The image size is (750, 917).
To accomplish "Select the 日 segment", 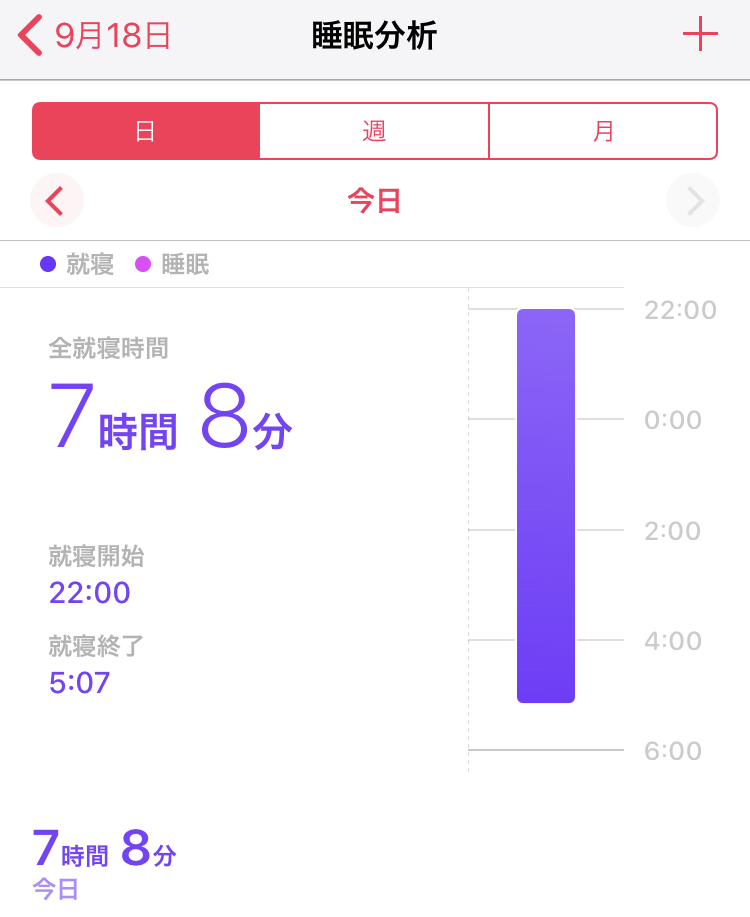I will tap(146, 131).
